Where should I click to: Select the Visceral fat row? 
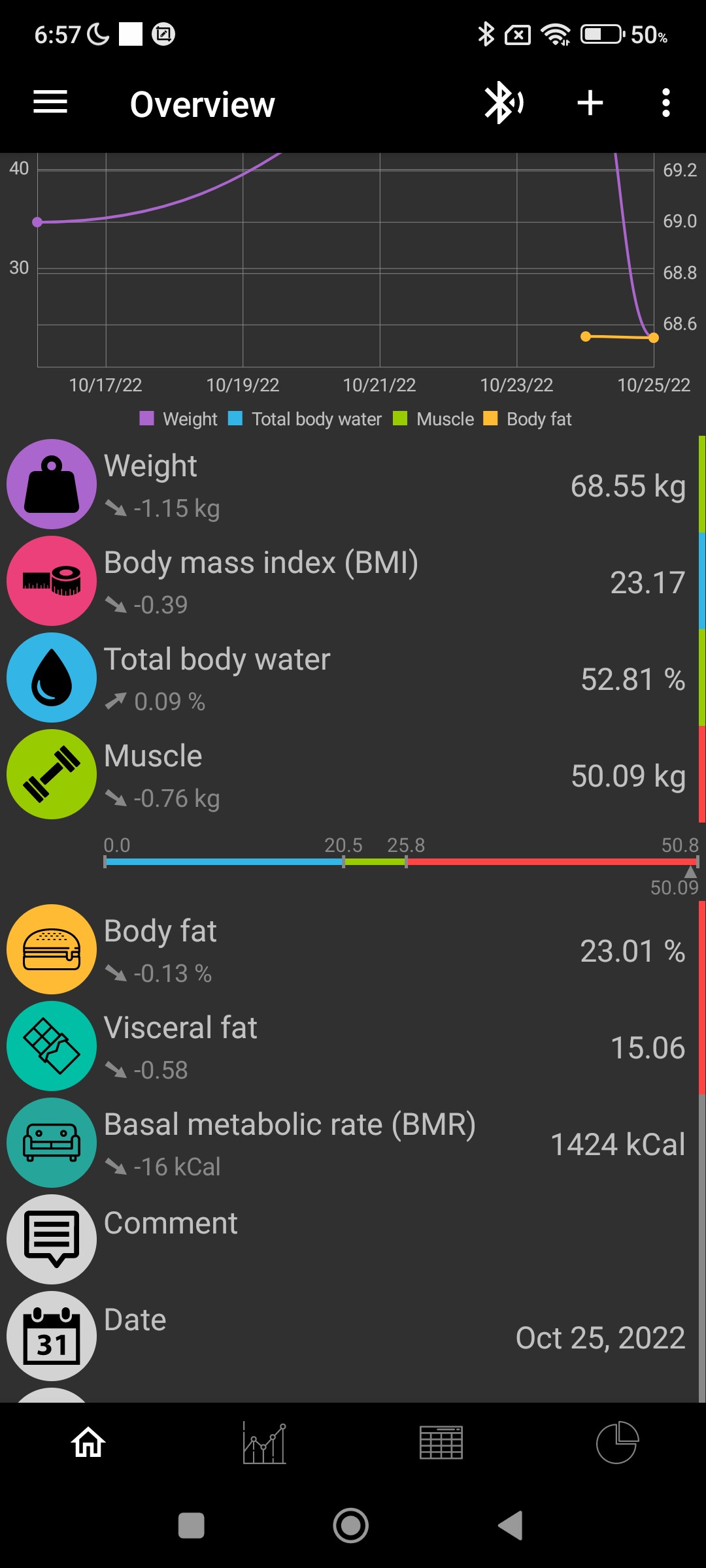click(x=353, y=1047)
